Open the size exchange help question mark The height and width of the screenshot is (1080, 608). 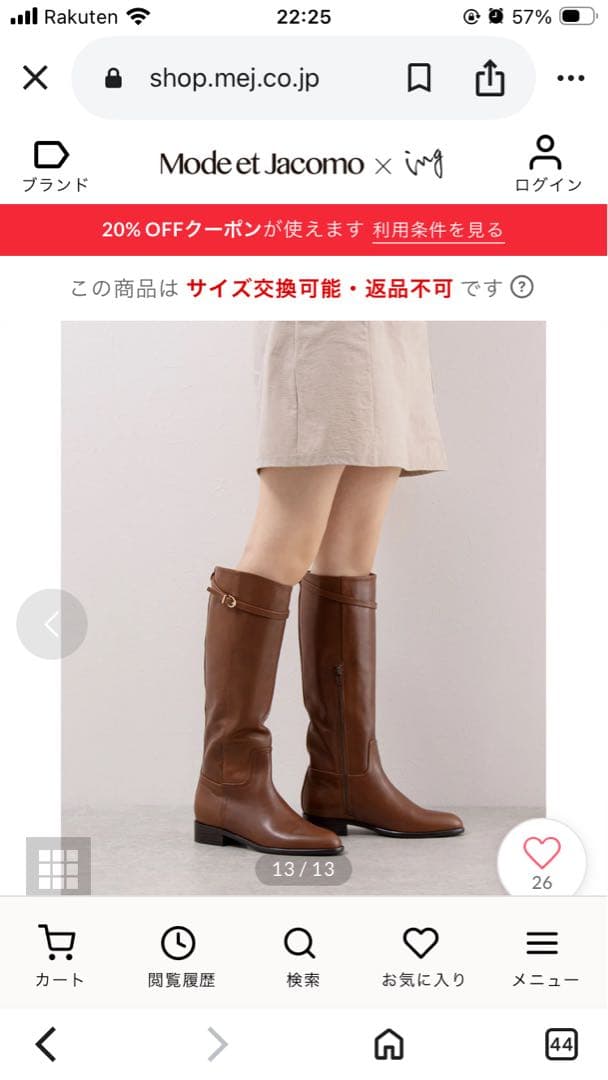click(522, 288)
